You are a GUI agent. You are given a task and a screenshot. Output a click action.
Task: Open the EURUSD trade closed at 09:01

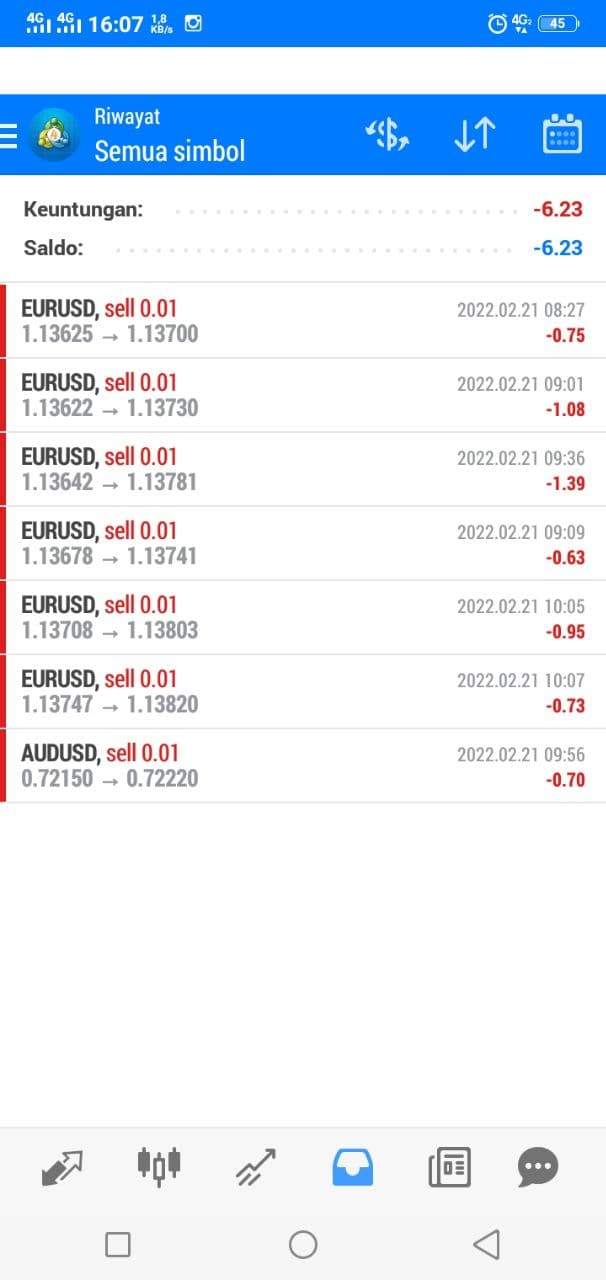[303, 395]
